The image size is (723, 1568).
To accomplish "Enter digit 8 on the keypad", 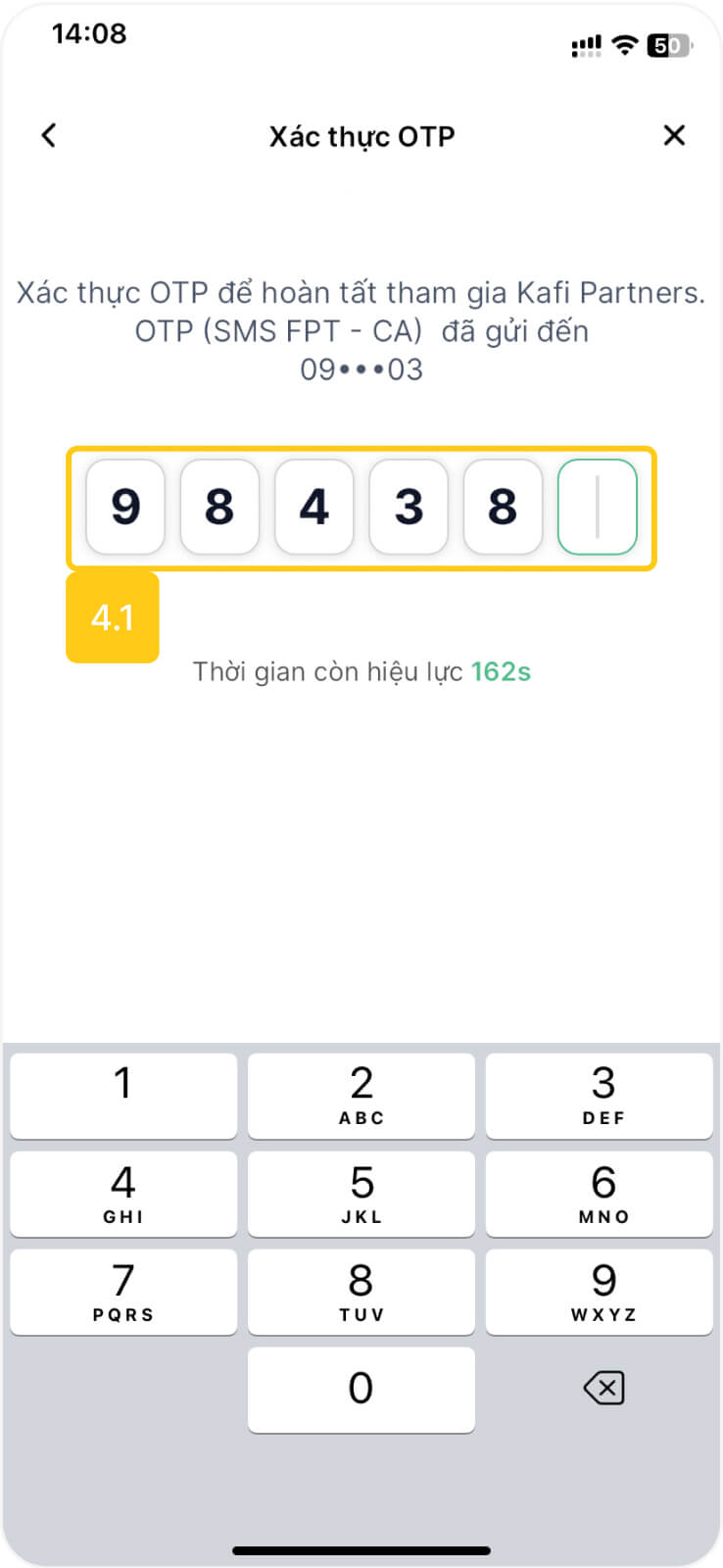I will coord(361,1292).
